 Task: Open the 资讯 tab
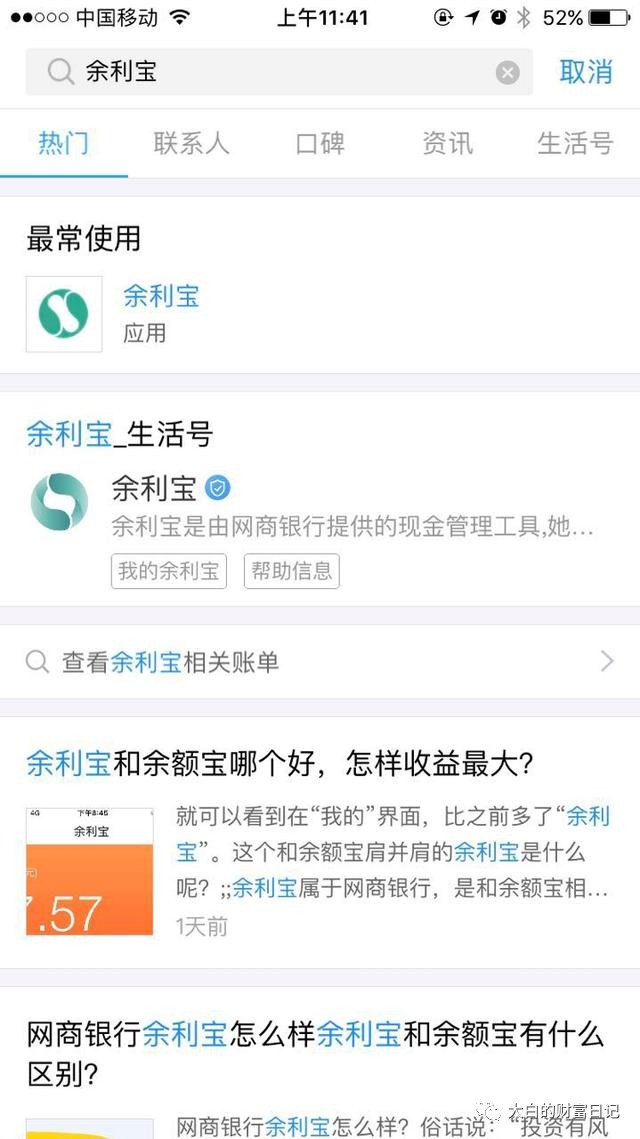click(x=447, y=143)
